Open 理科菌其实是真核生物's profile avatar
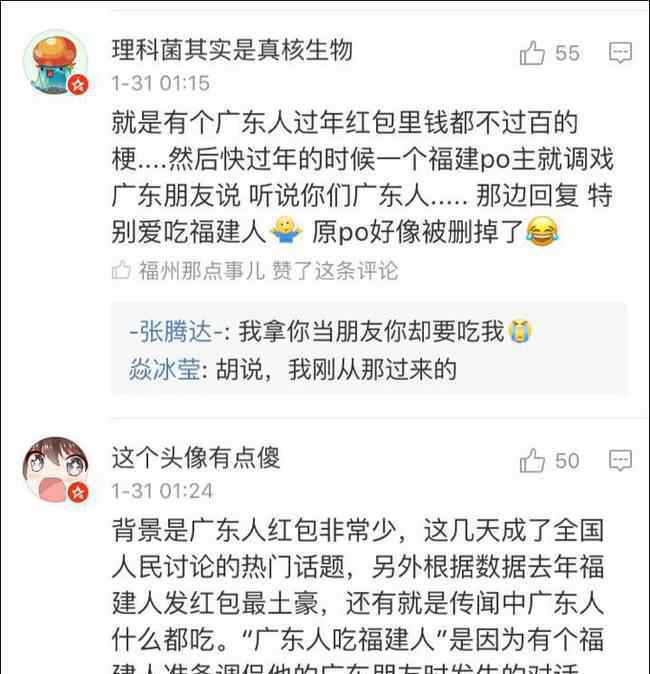 coord(56,62)
